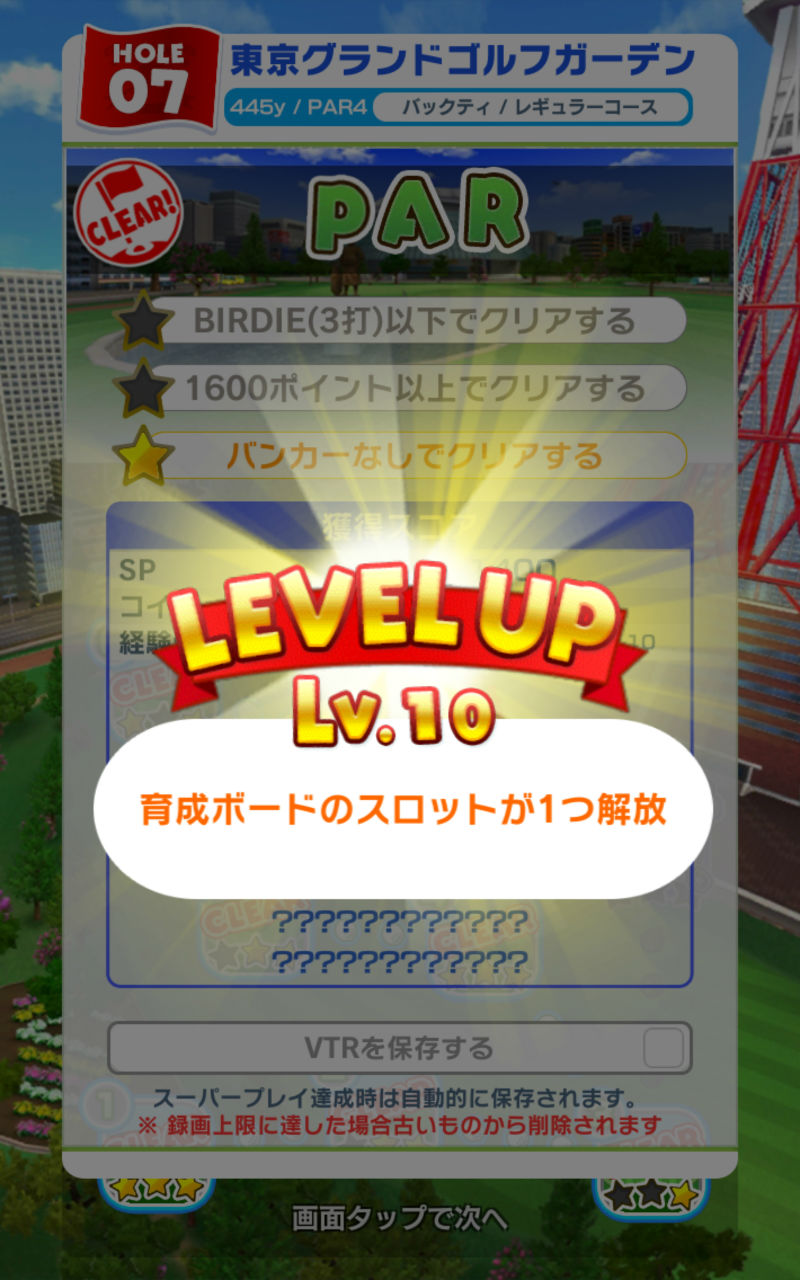
Task: Tick the VTRを保存する checkbox
Action: (663, 1048)
